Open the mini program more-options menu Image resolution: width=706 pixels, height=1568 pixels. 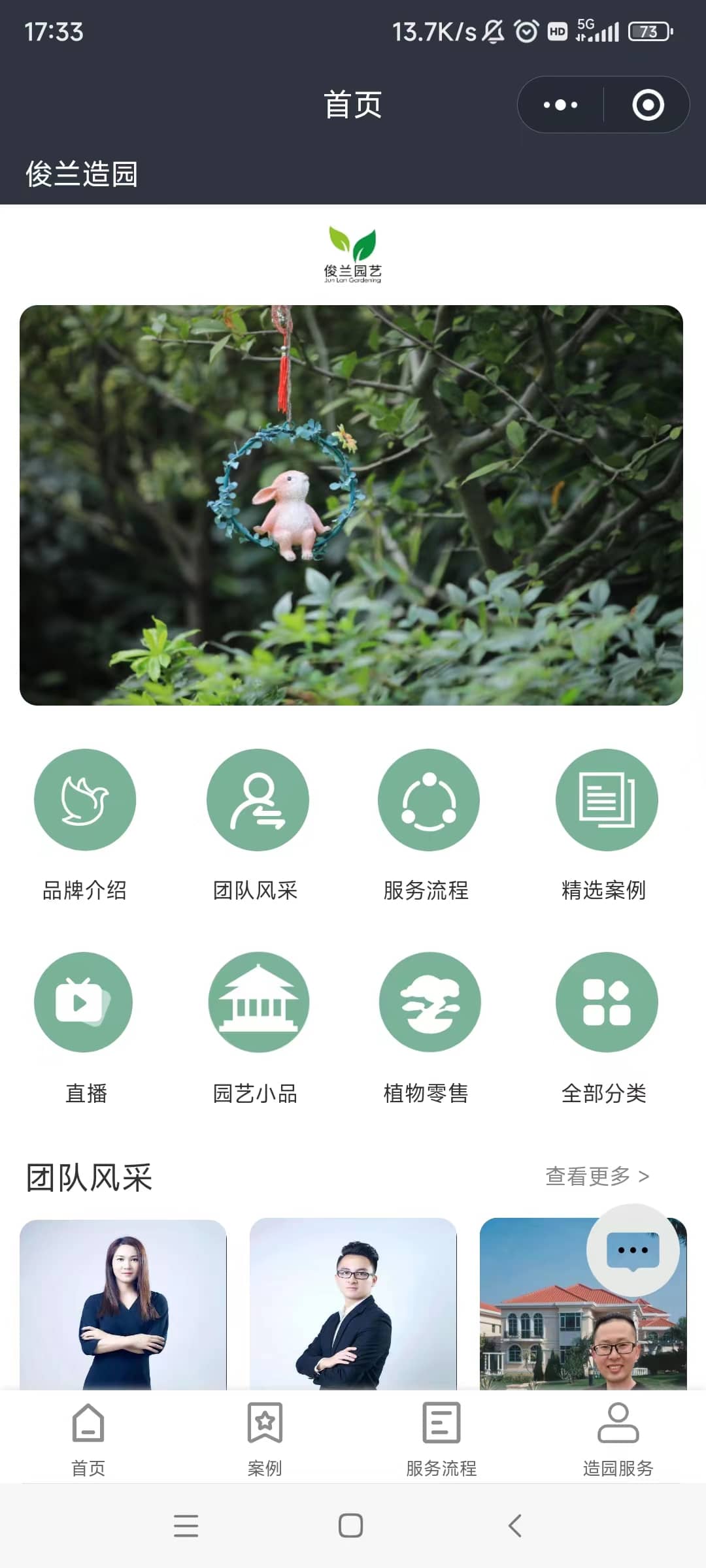coord(561,105)
